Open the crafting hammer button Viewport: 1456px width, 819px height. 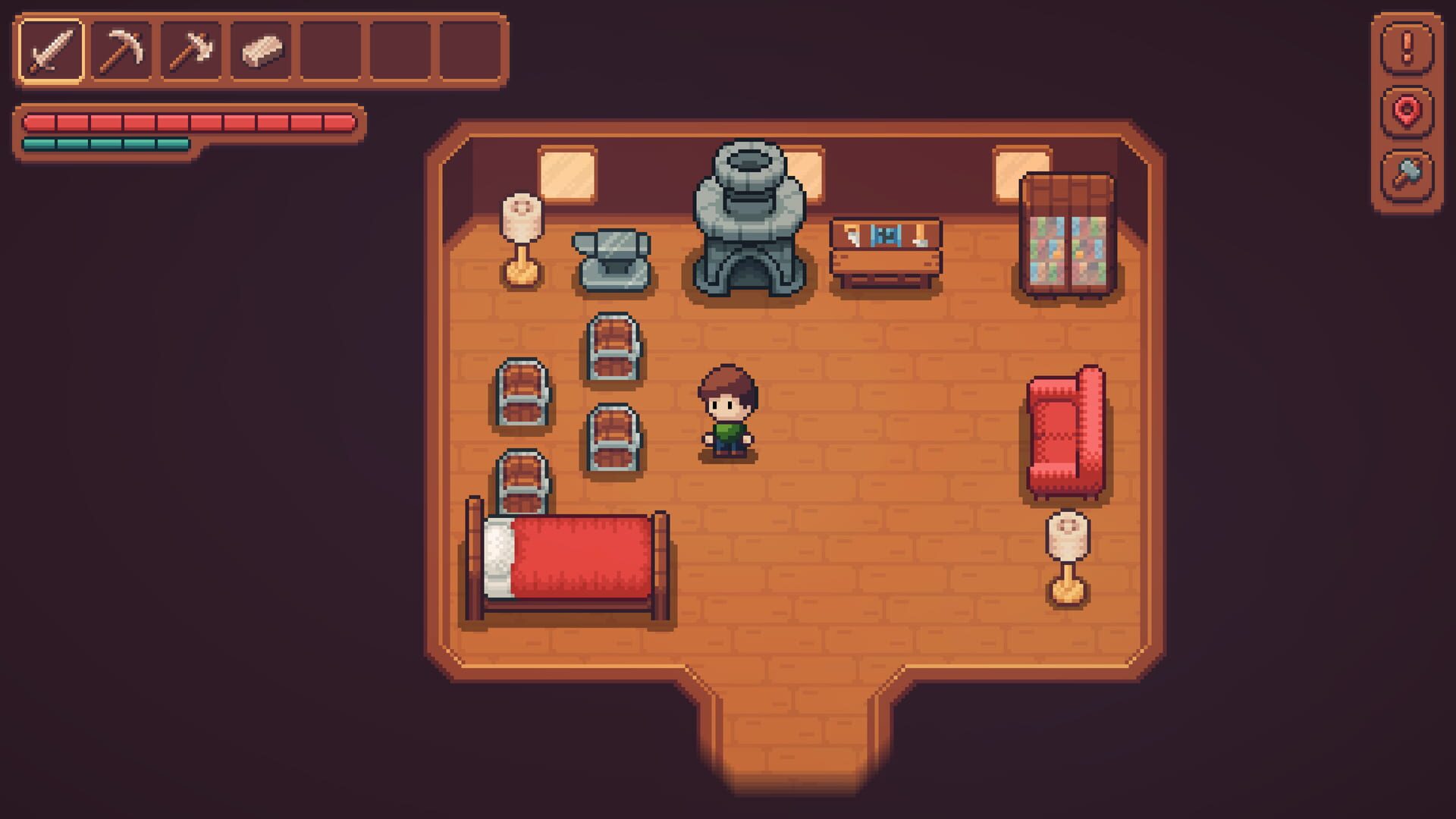click(x=1407, y=175)
